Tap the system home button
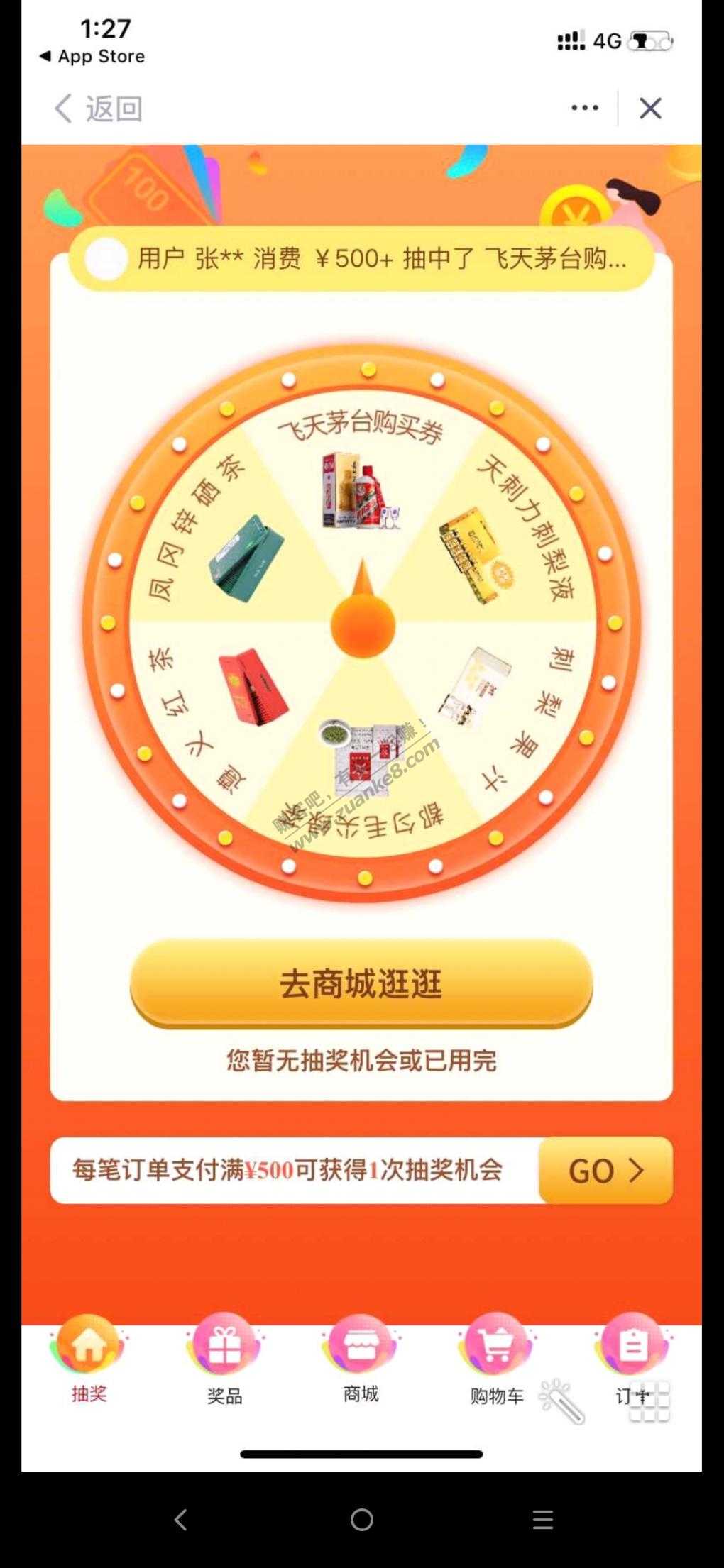The width and height of the screenshot is (724, 1568). tap(362, 1520)
